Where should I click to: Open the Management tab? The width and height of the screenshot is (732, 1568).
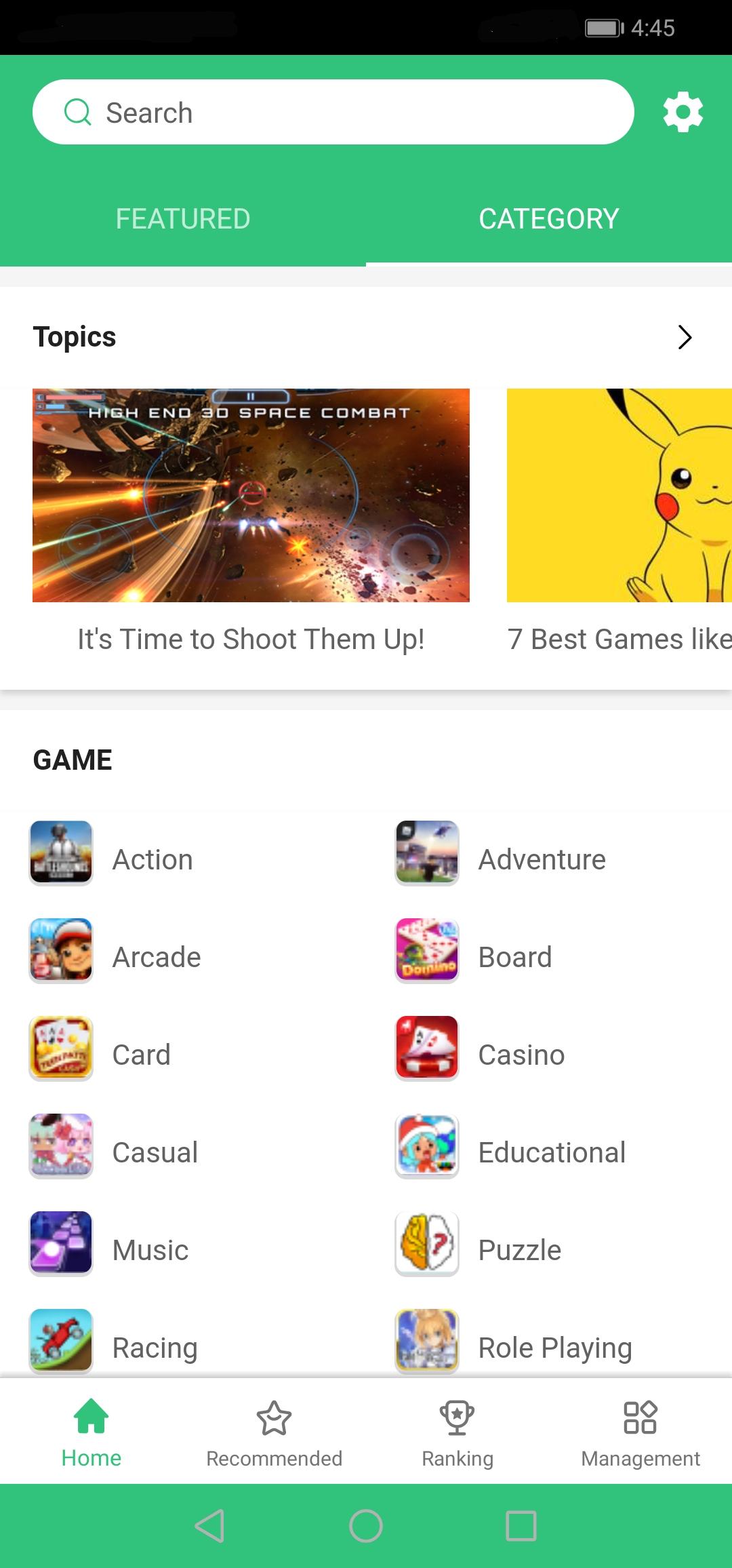point(640,1432)
